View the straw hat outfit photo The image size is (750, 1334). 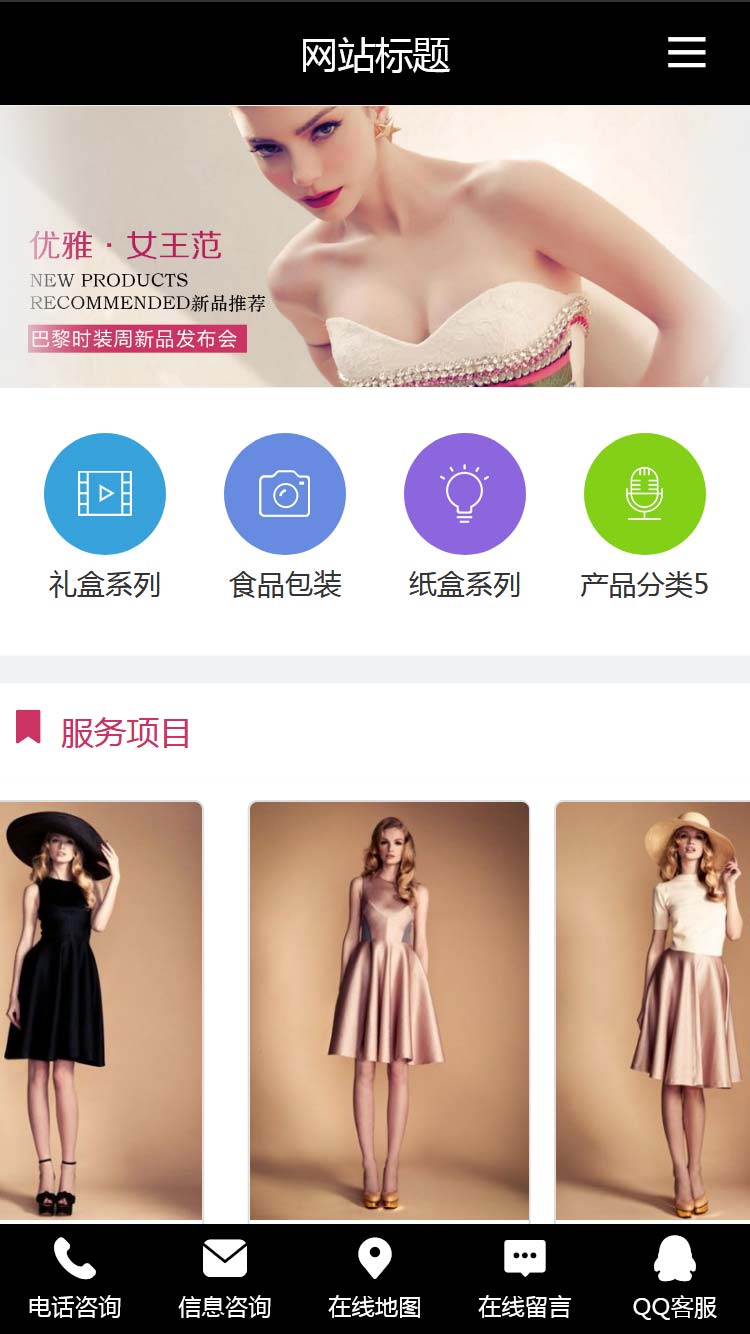click(x=653, y=1010)
